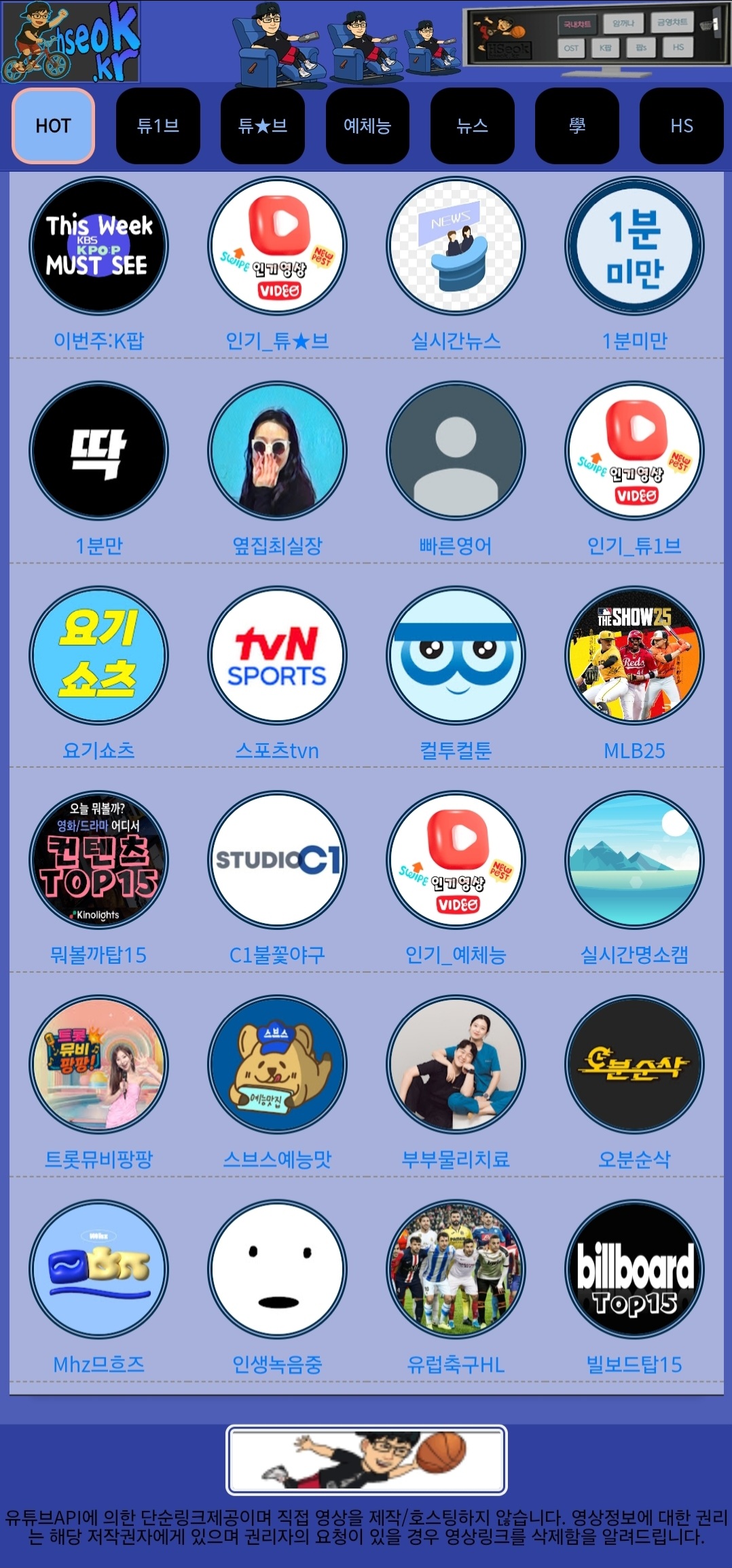The image size is (732, 1568).
Task: Open the 요기쇼츠 shorts channel
Action: pos(99,656)
